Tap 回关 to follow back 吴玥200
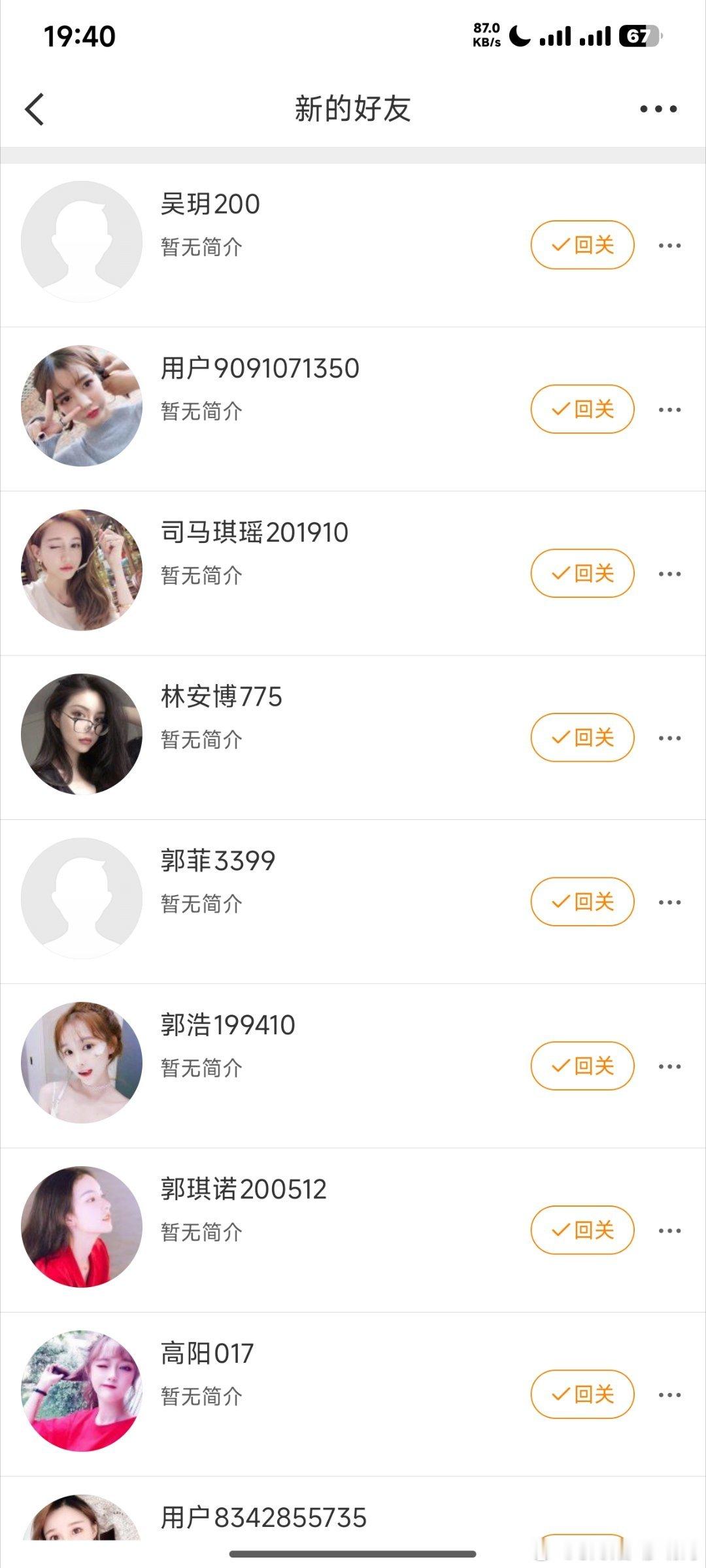The image size is (706, 1568). coord(581,245)
